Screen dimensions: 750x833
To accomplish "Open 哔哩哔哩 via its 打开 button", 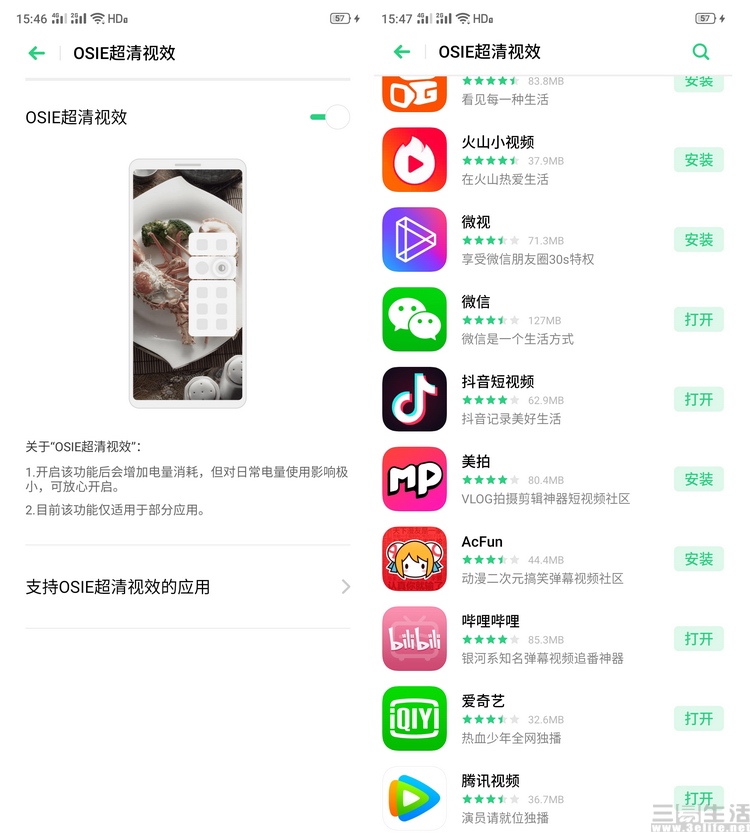I will tap(698, 639).
